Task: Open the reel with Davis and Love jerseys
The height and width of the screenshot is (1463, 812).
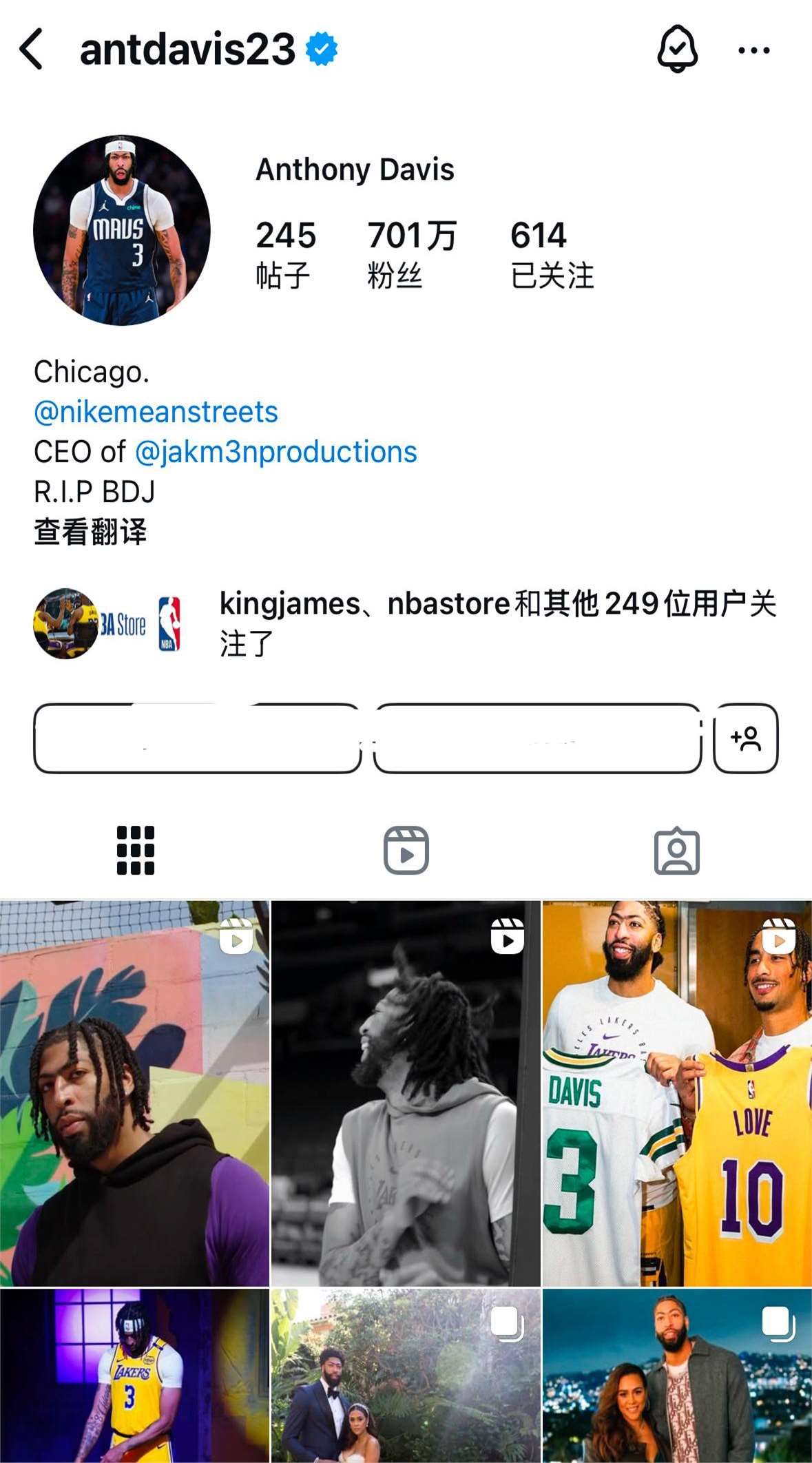Action: pyautogui.click(x=677, y=1093)
